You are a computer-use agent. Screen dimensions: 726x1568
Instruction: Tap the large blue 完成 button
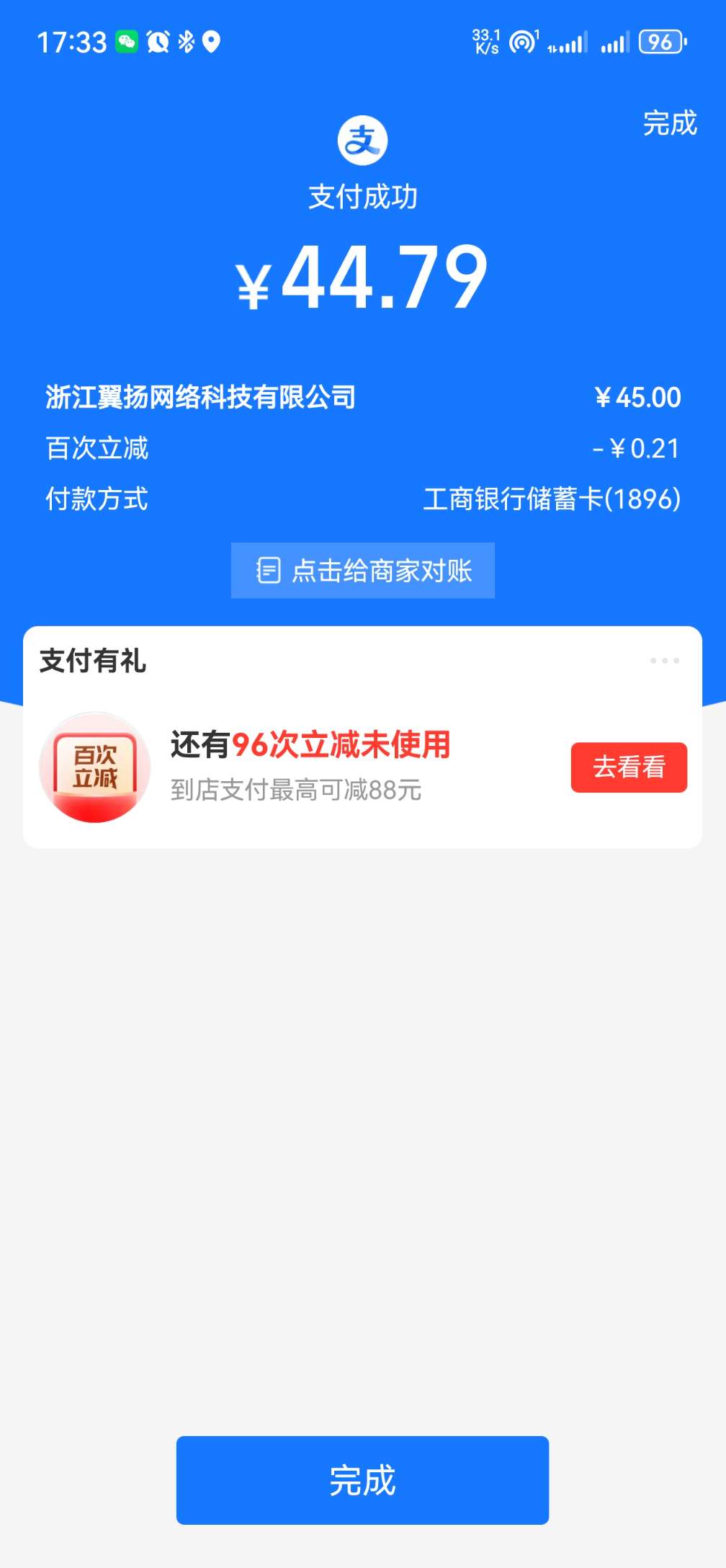362,1480
